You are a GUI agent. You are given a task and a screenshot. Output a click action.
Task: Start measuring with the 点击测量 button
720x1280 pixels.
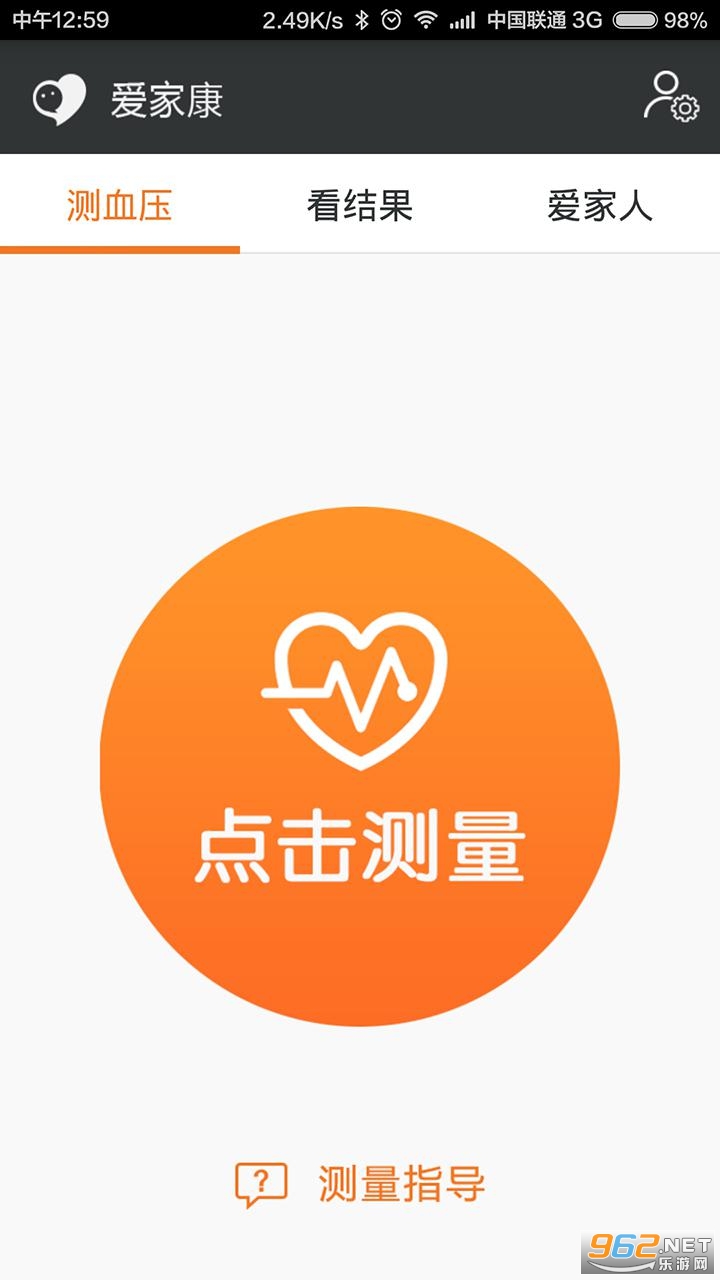(360, 766)
